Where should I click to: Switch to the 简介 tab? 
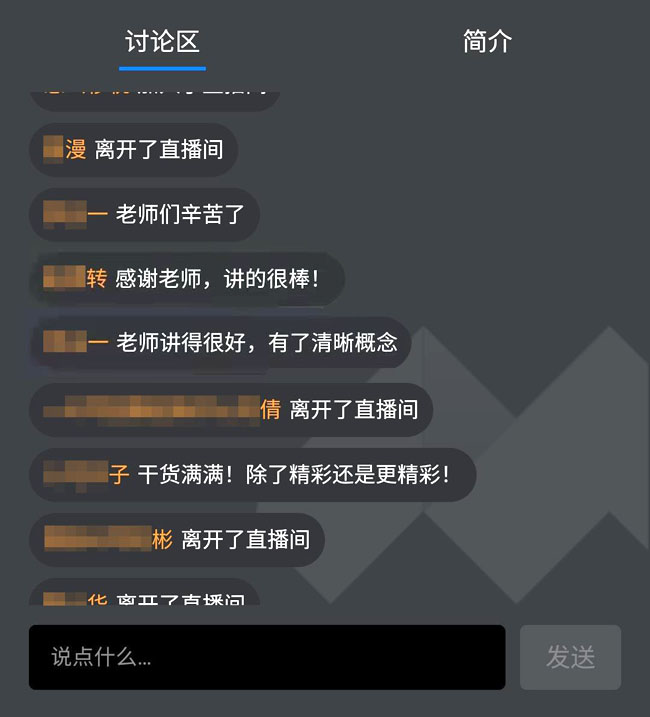point(487,42)
